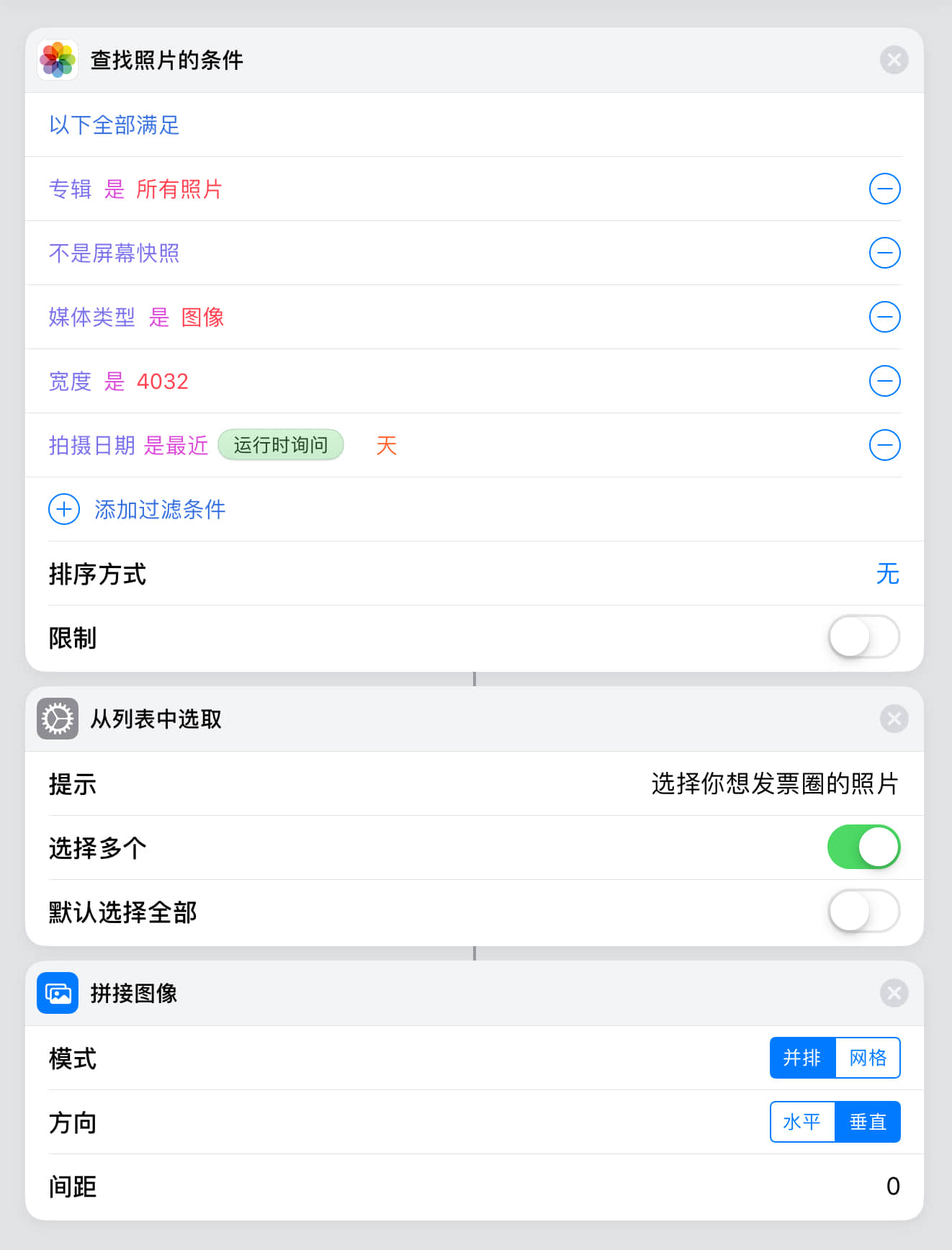The width and height of the screenshot is (952, 1250).
Task: Edit the 提示 prompt text
Action: [x=774, y=783]
